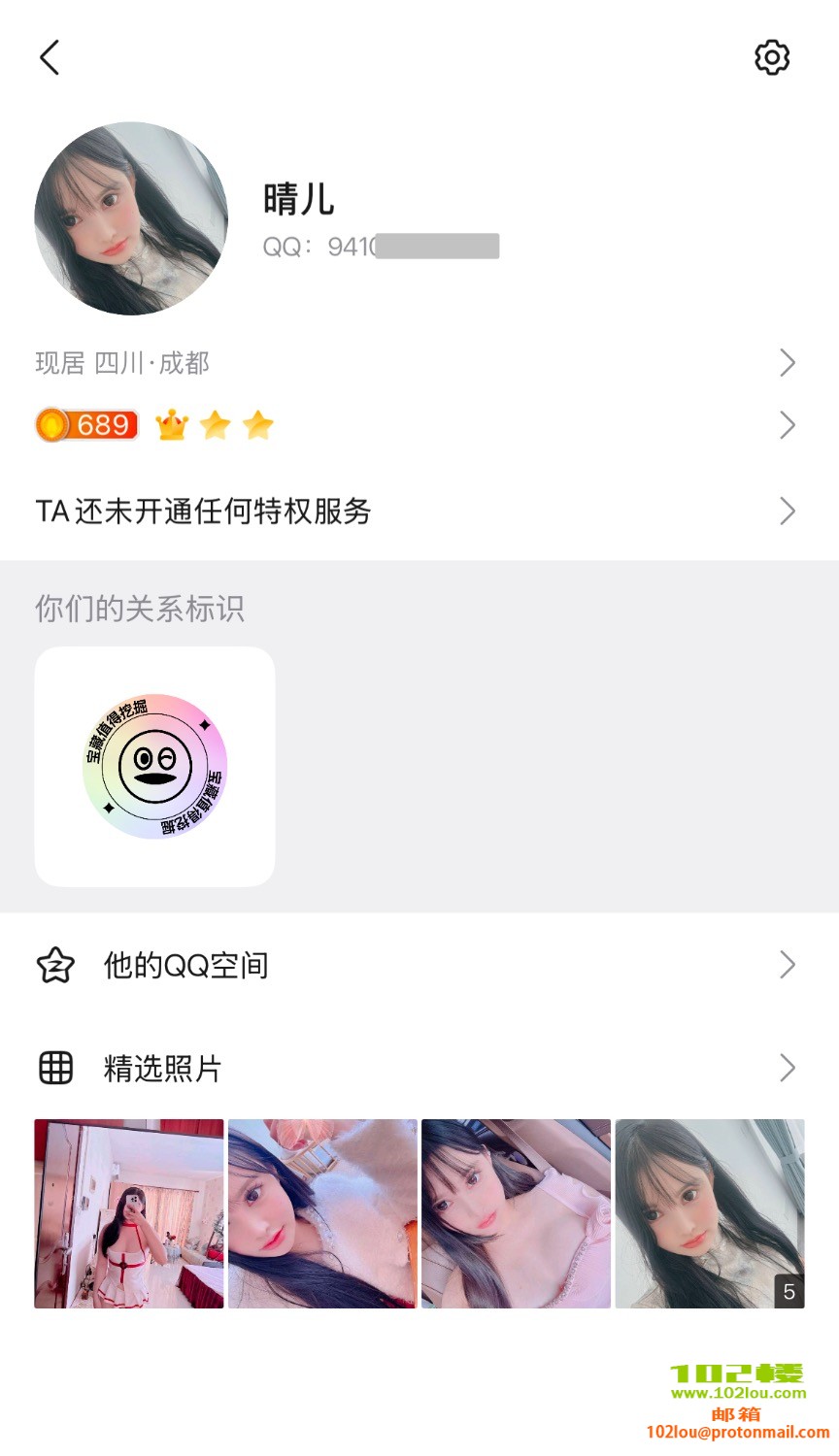Open the white fluffy outfit photo
Image resolution: width=839 pixels, height=1456 pixels.
point(322,1213)
